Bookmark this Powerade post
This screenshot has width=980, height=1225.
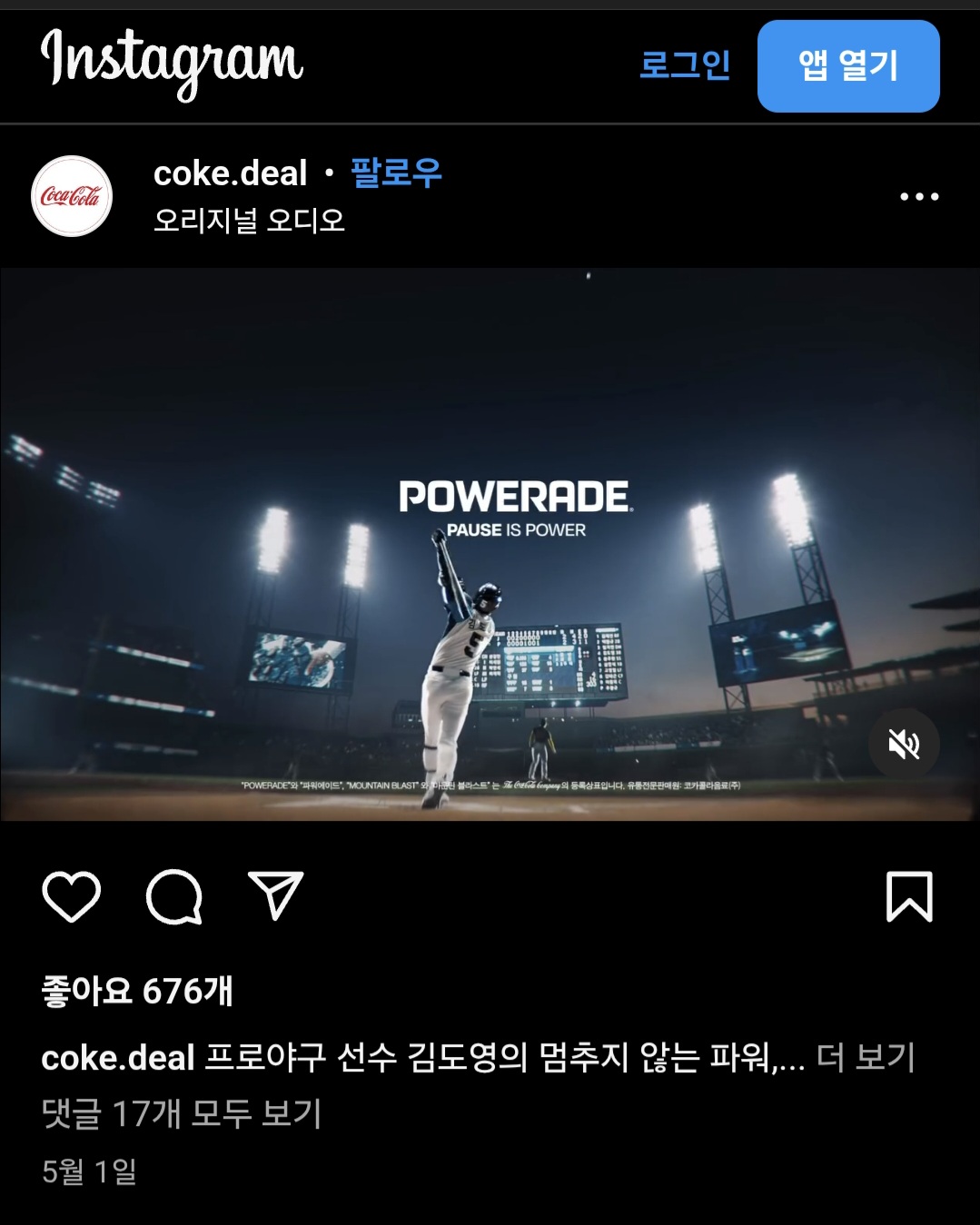point(909,896)
